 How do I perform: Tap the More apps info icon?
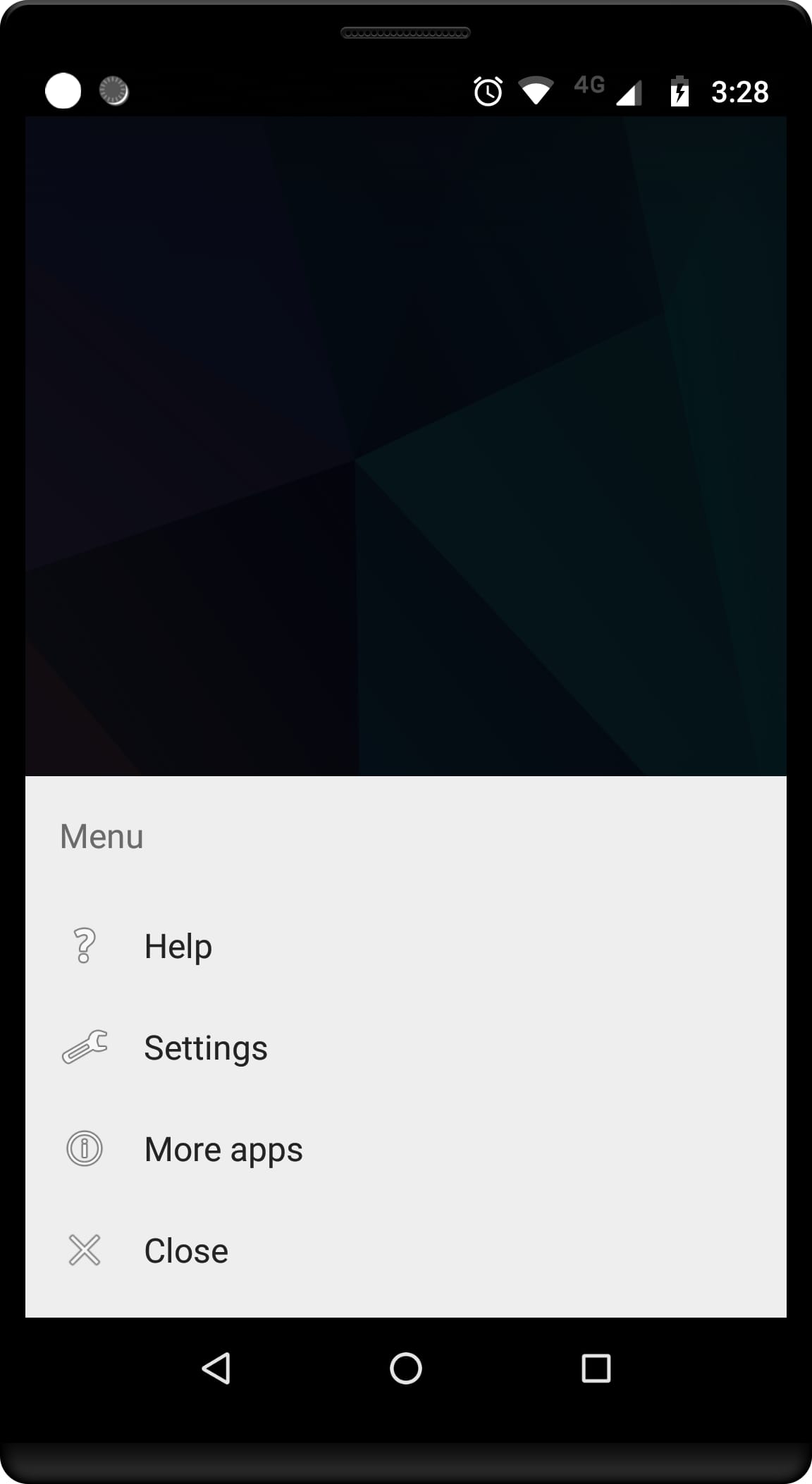(x=85, y=1149)
